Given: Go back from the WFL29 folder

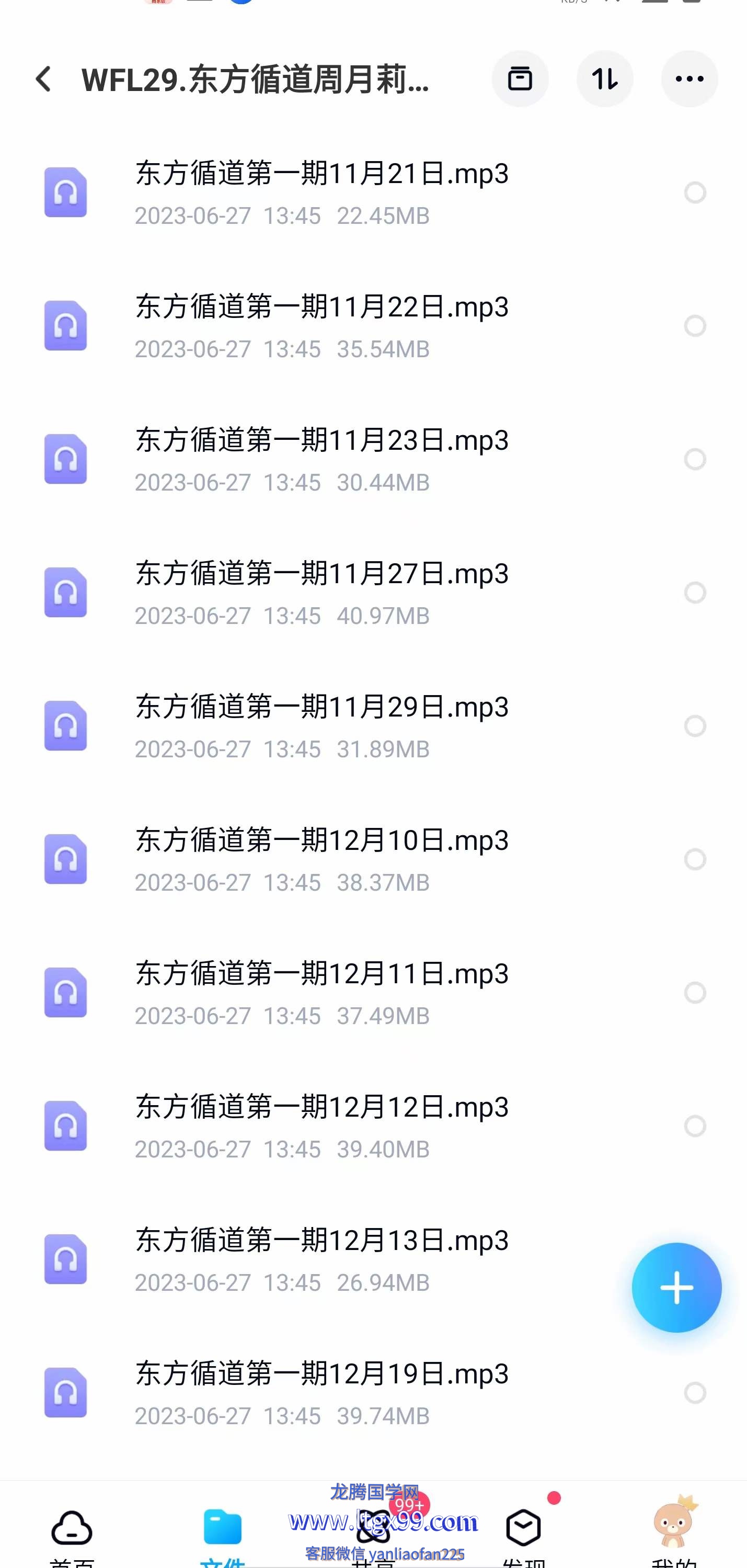Looking at the screenshot, I should tap(43, 79).
